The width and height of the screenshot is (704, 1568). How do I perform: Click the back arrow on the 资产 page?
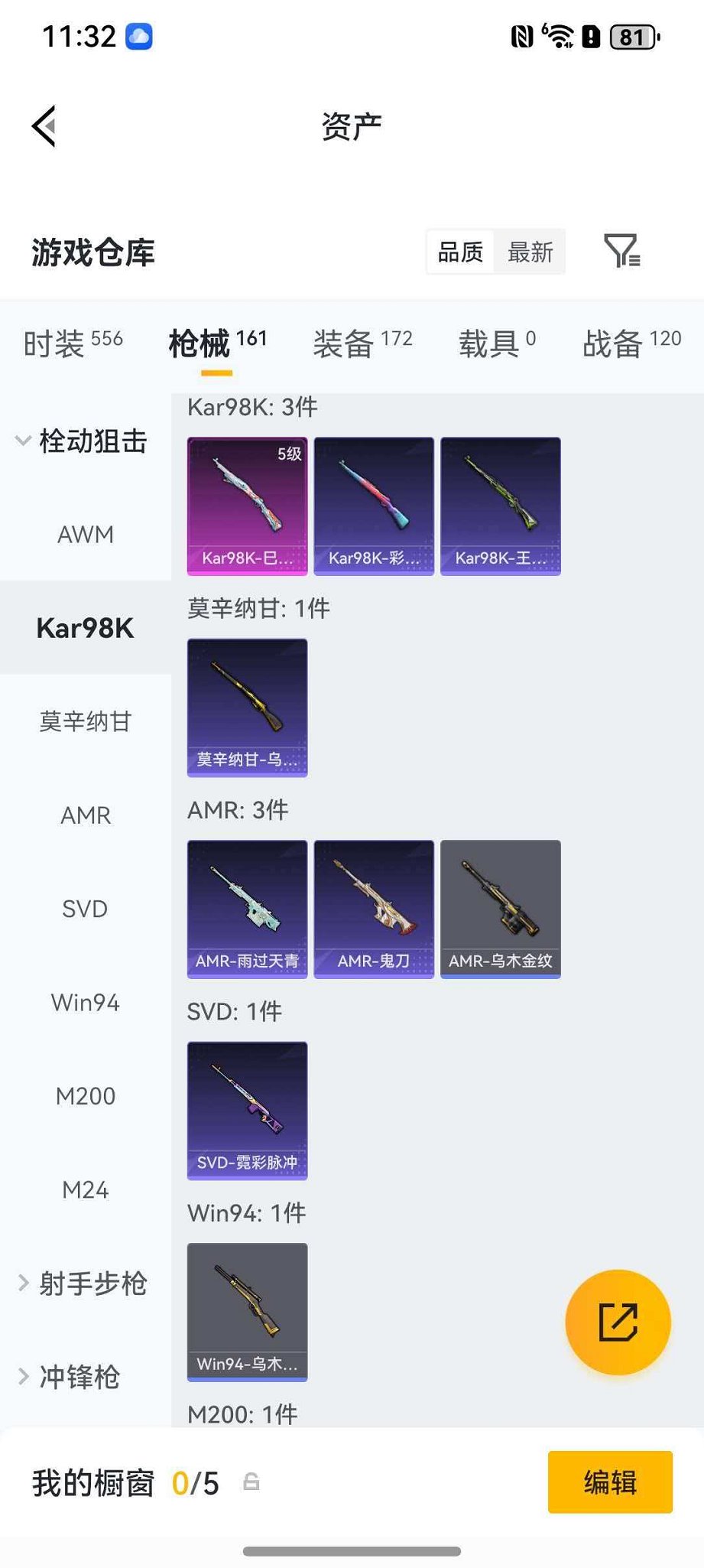pos(44,126)
